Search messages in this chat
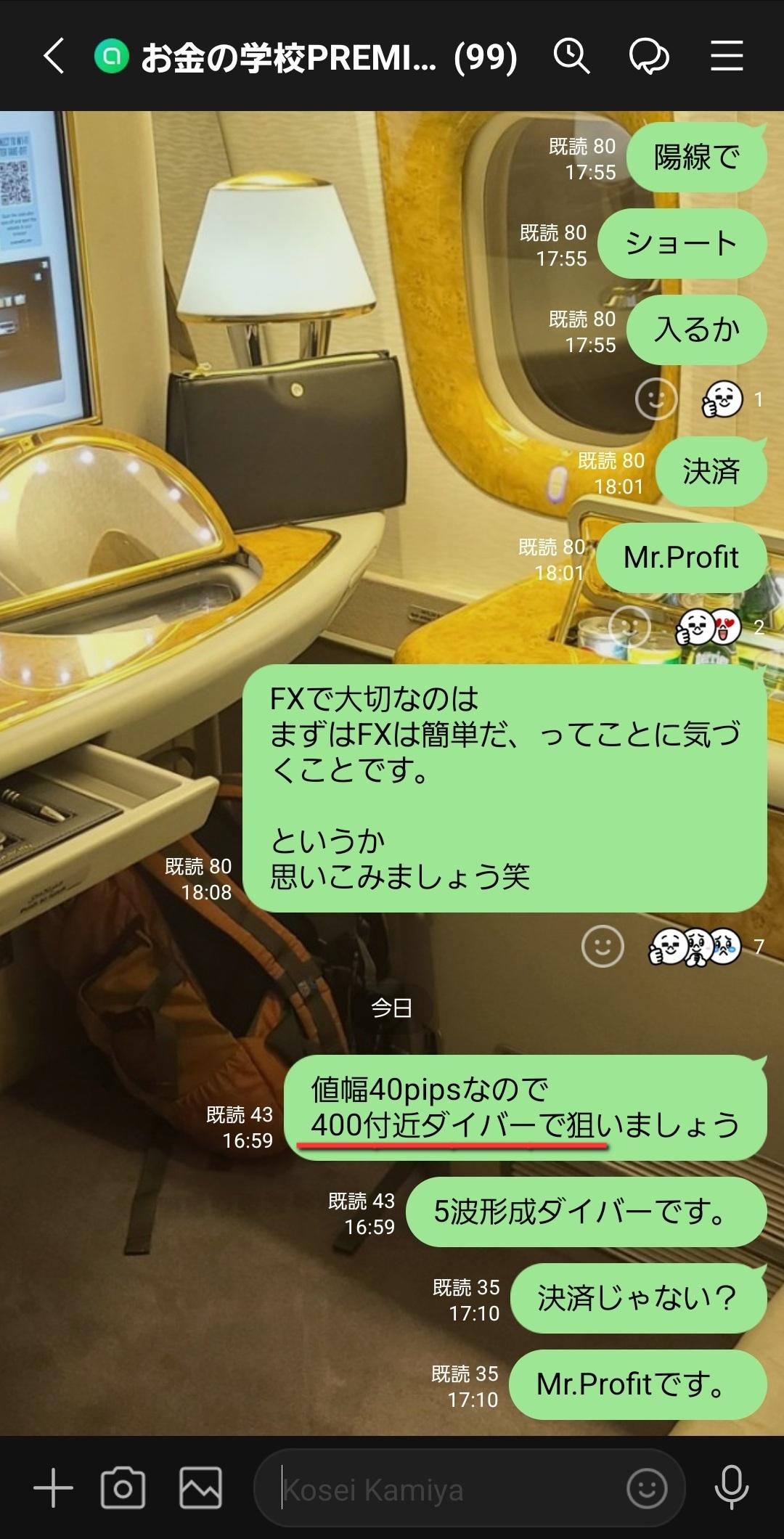 click(x=571, y=56)
